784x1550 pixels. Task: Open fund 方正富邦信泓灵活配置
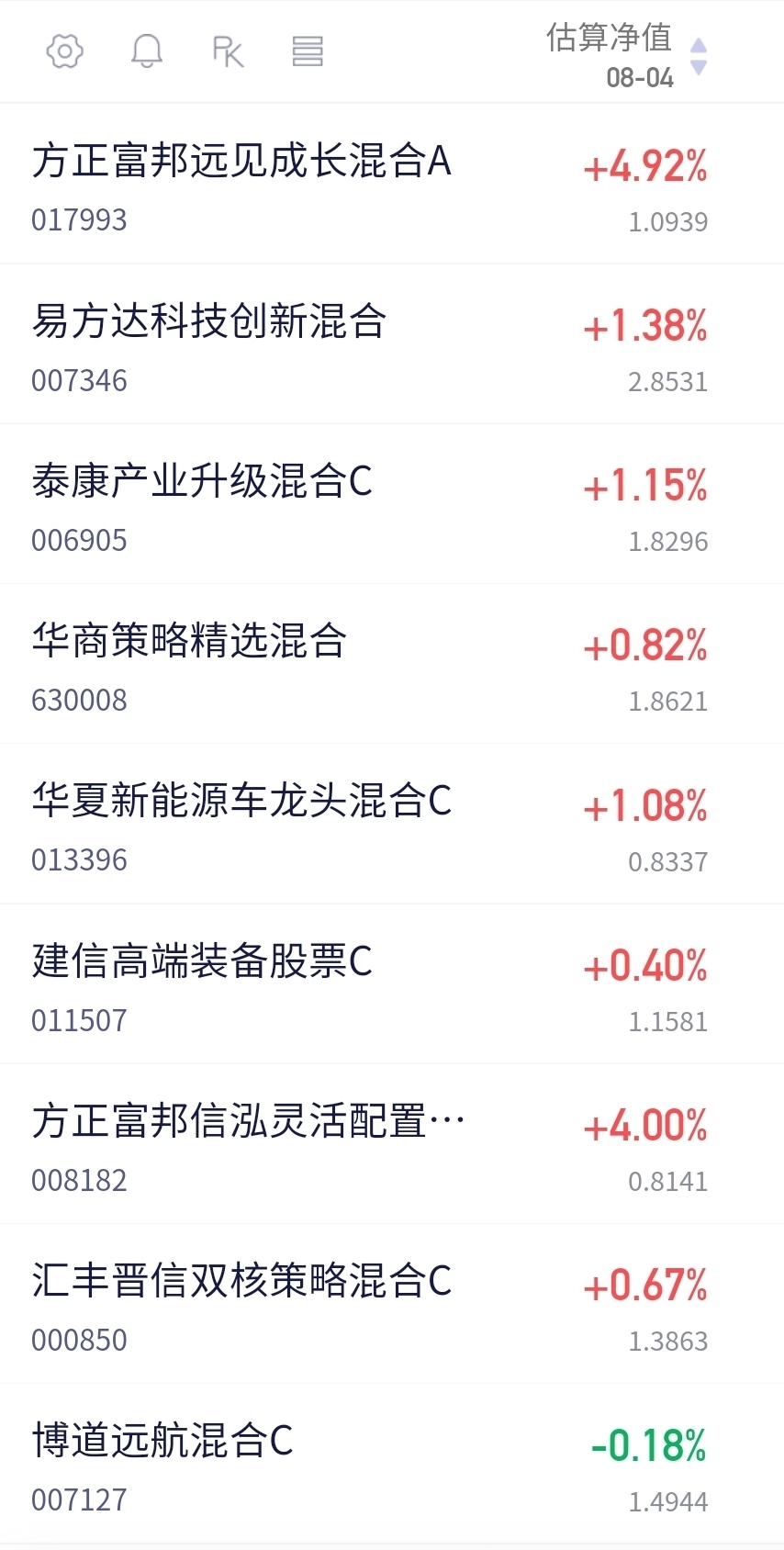tap(392, 1144)
